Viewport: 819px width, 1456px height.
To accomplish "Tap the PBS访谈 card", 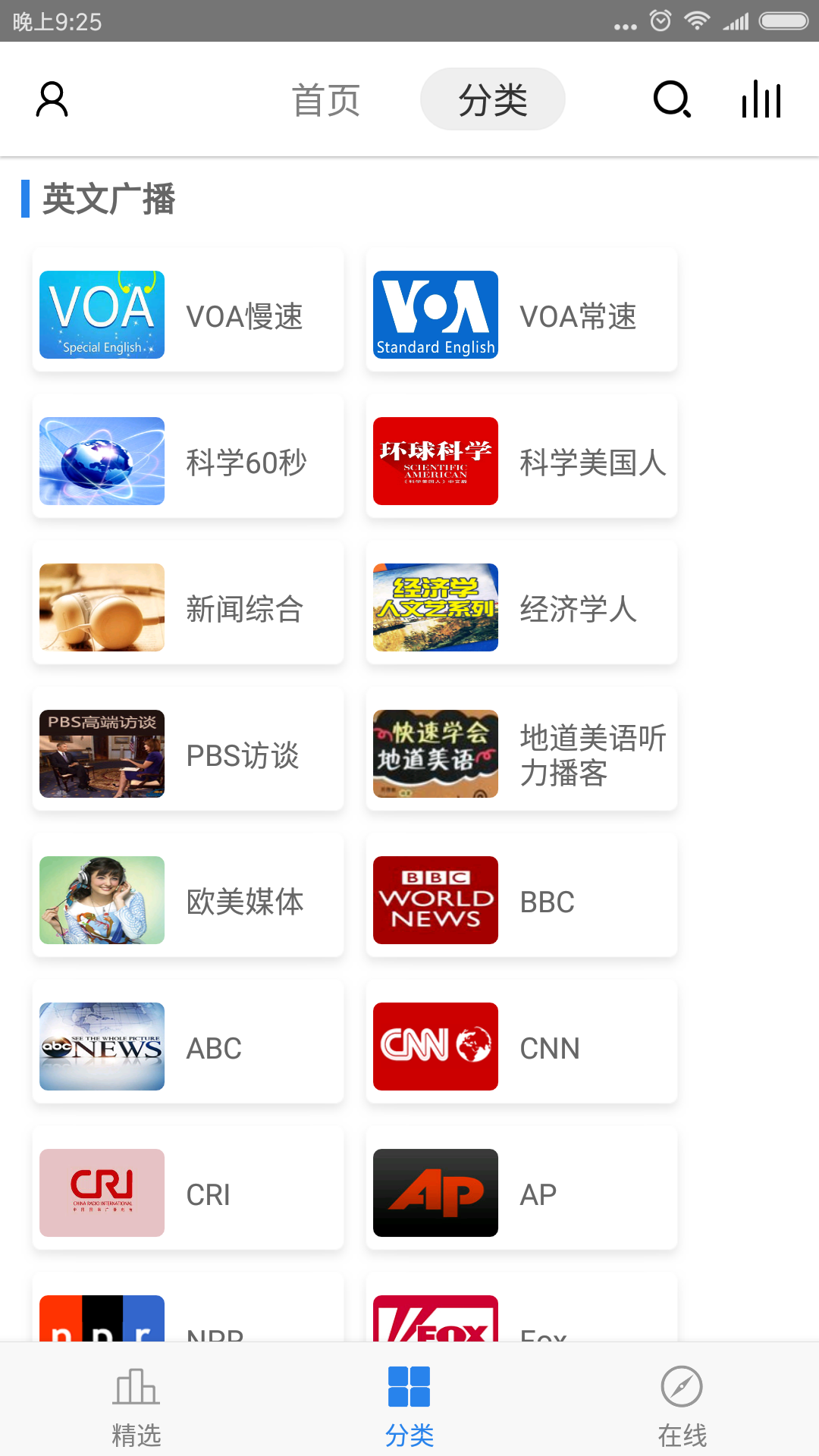I will pyautogui.click(x=188, y=754).
